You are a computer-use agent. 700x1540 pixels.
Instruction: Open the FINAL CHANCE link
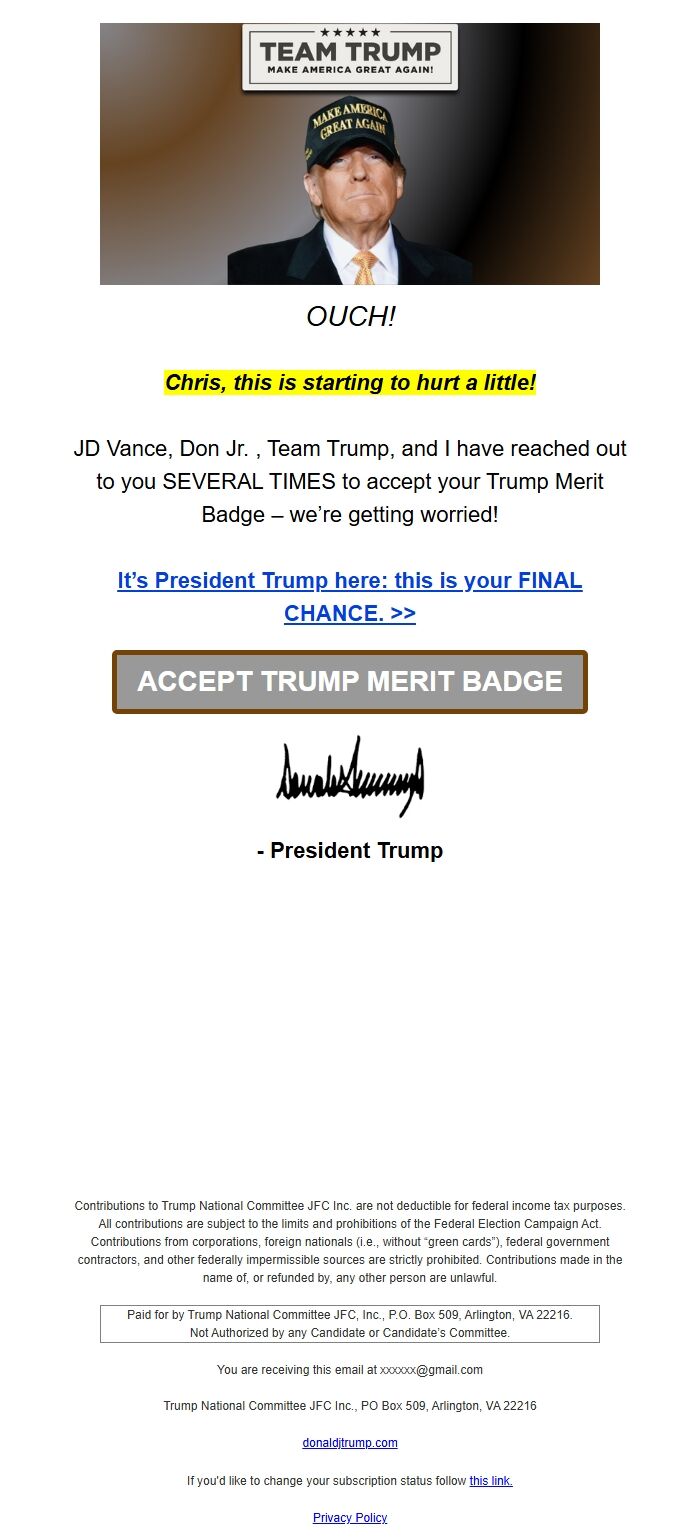(350, 596)
